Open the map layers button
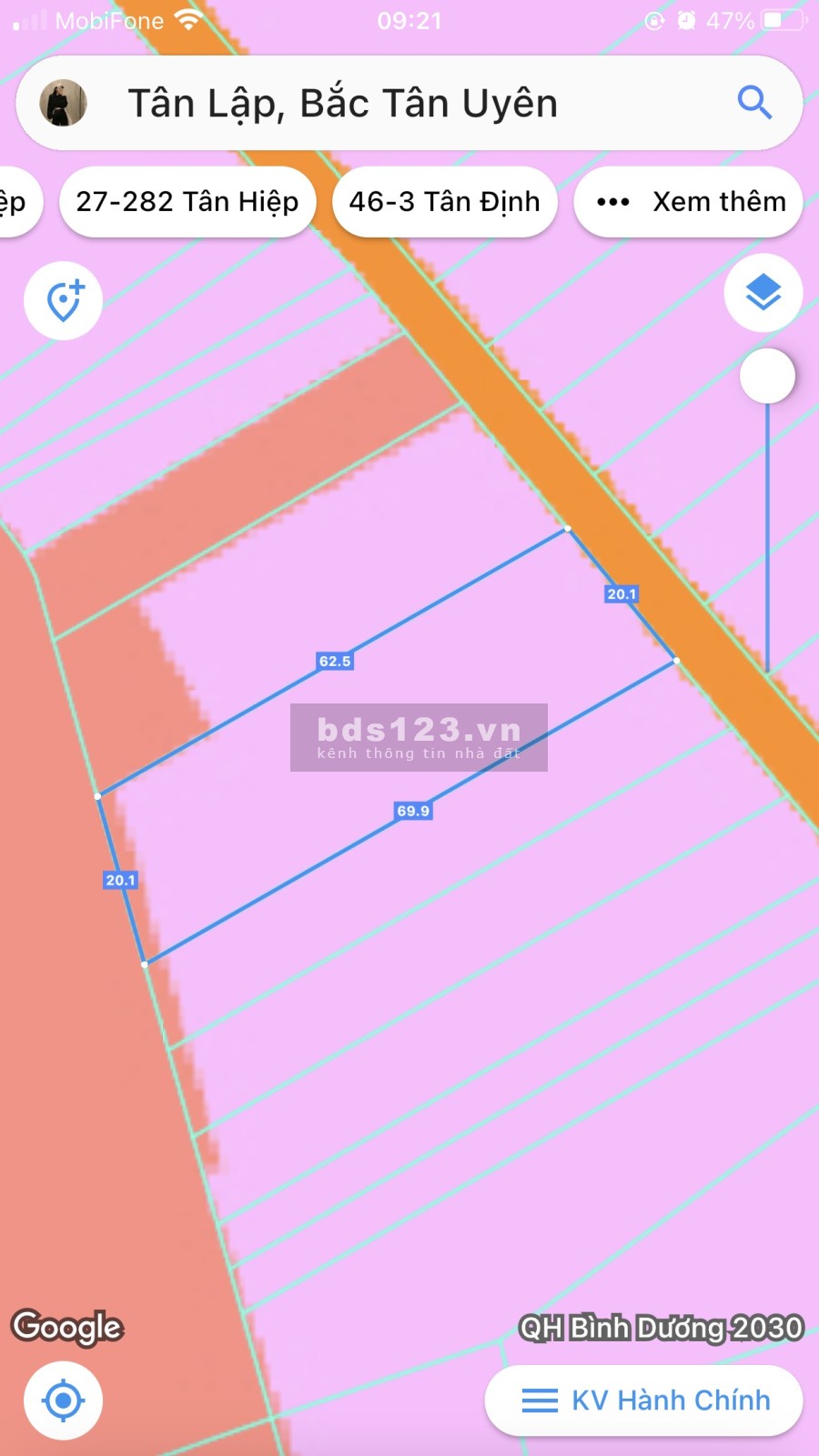This screenshot has width=819, height=1456. (763, 293)
